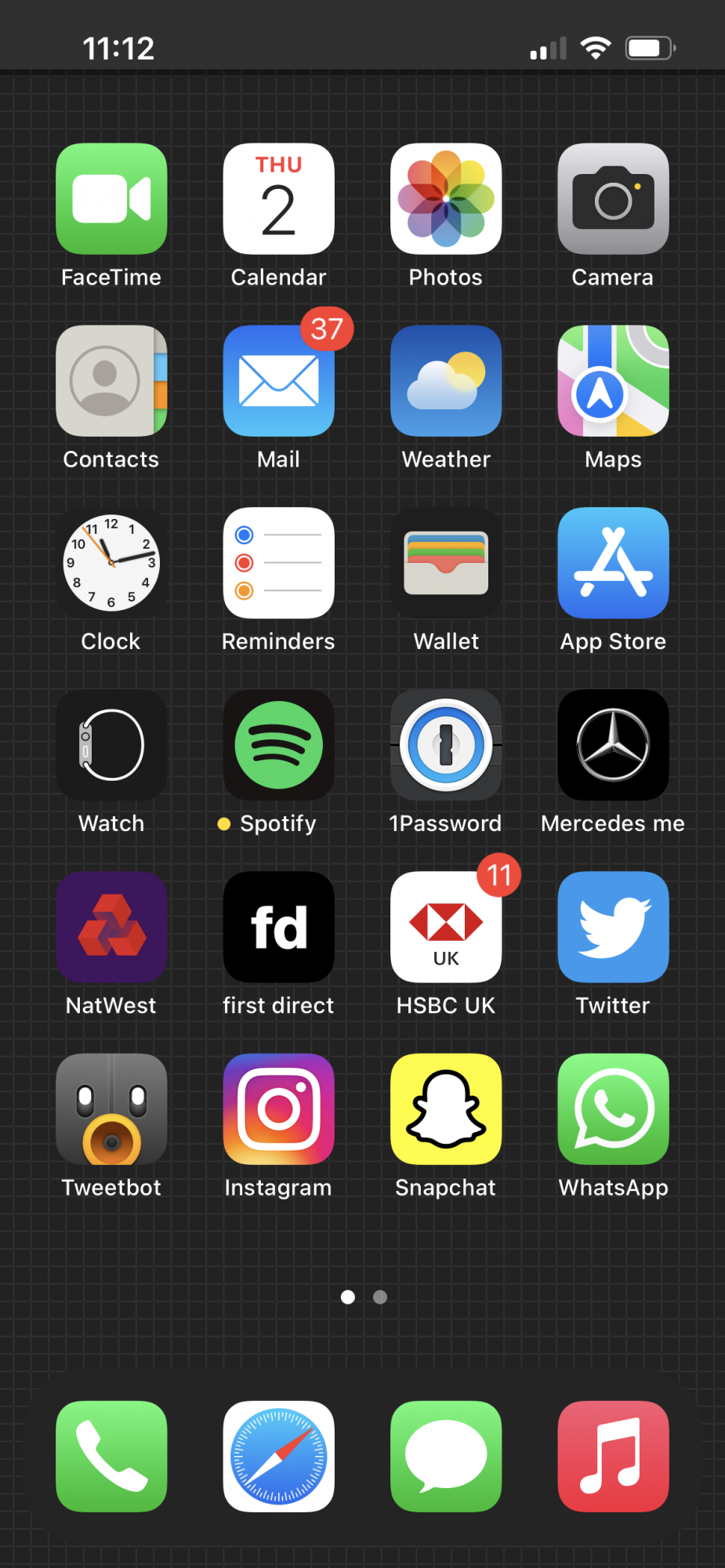
Task: Open the App Store
Action: [x=613, y=563]
